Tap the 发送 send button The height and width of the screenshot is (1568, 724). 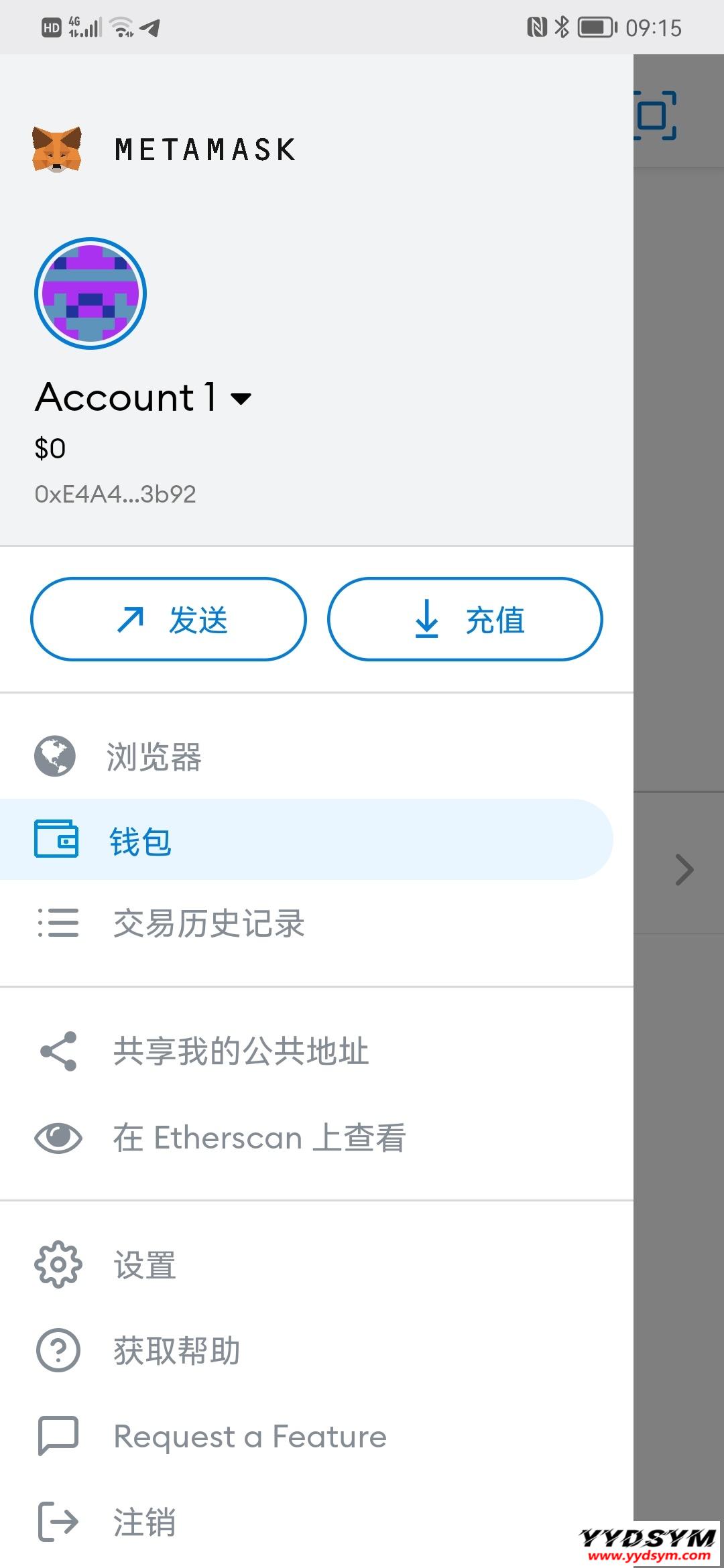[168, 619]
